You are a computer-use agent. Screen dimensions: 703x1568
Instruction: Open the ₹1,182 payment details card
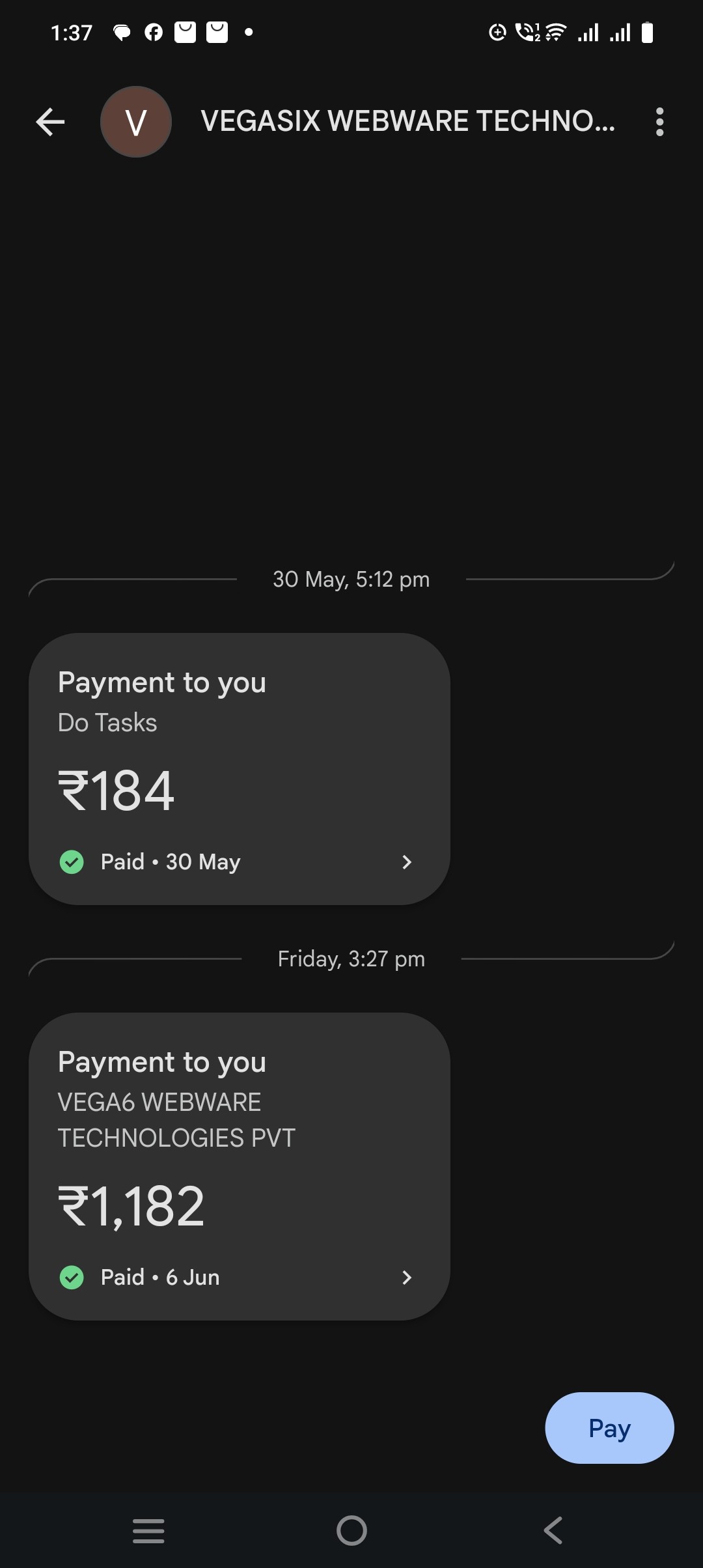point(239,1166)
